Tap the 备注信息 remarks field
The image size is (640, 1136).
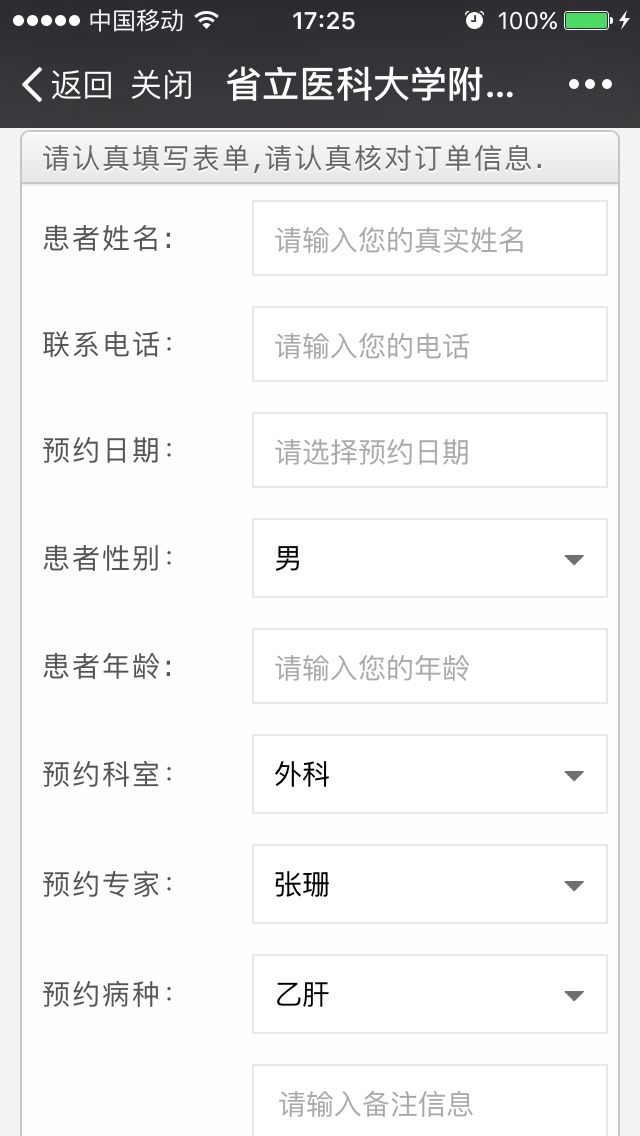coord(429,1101)
